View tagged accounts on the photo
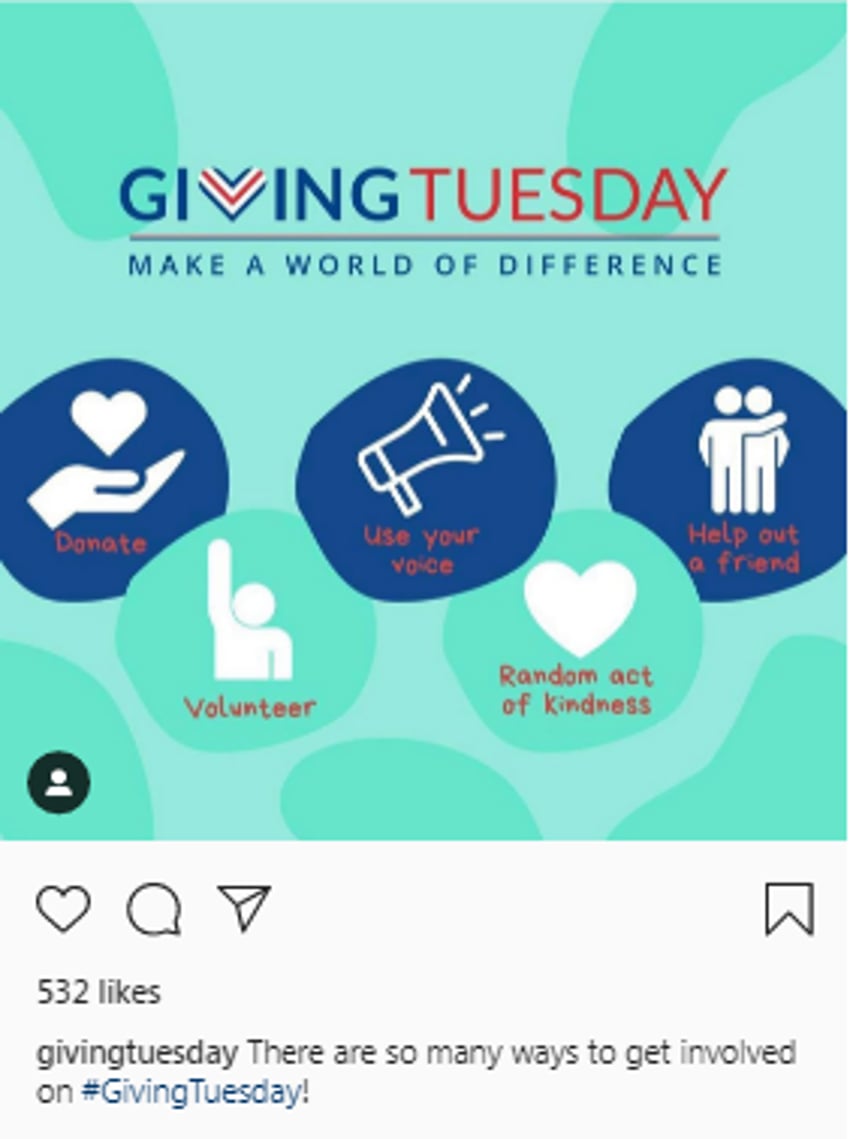 click(x=59, y=782)
